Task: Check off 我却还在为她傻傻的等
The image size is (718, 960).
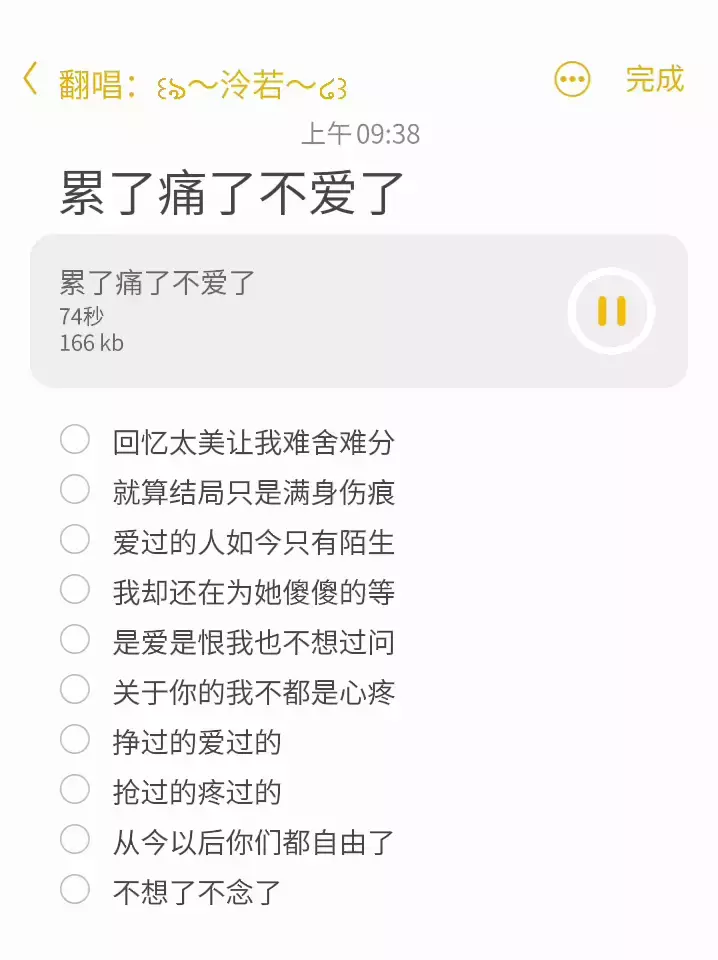Action: (75, 590)
